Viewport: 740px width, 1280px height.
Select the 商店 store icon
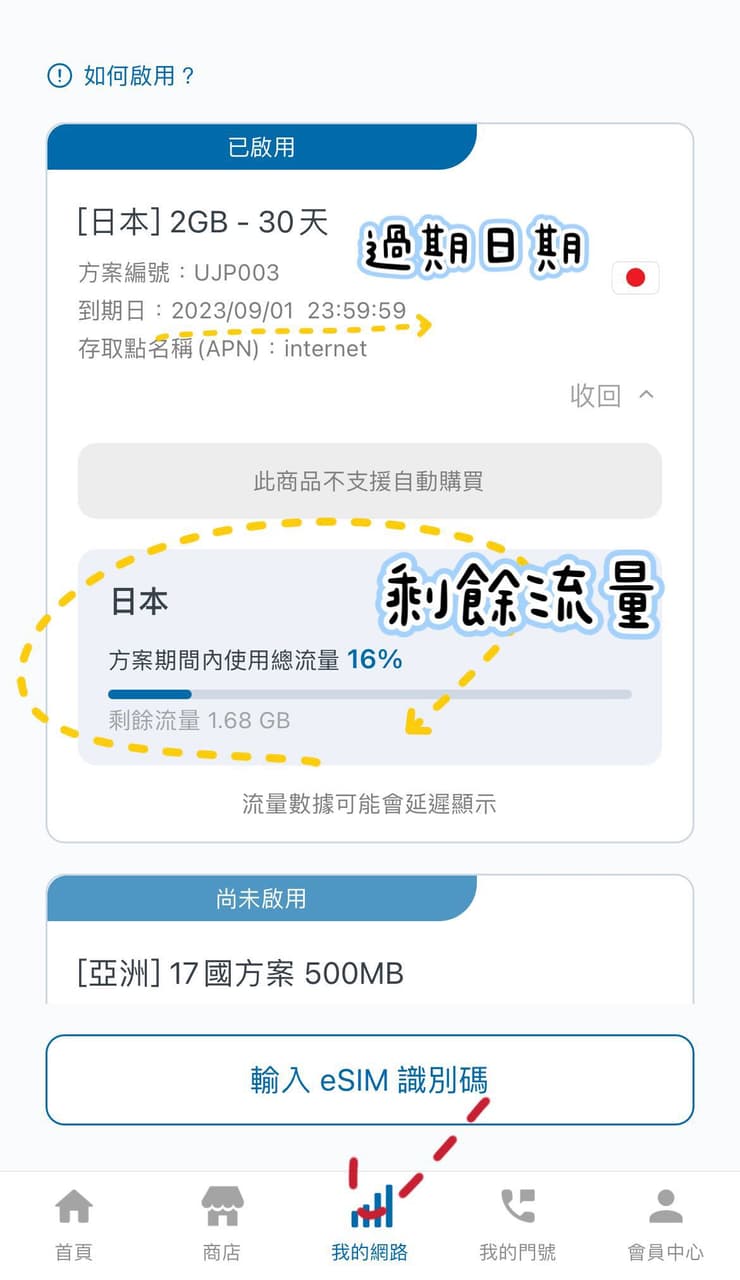[x=221, y=1208]
